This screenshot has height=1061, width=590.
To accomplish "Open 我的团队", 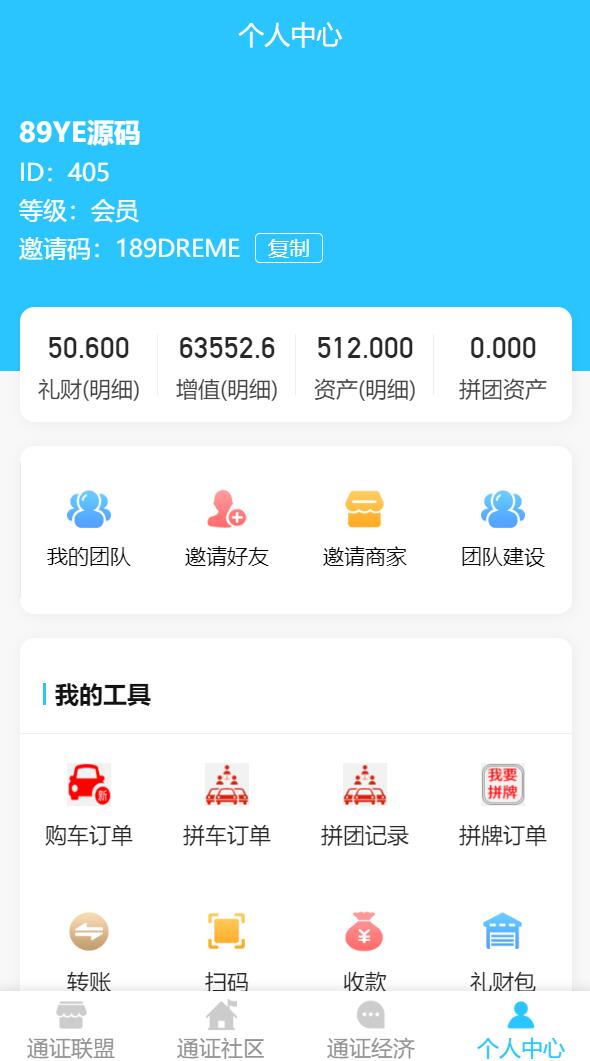I will [x=89, y=529].
